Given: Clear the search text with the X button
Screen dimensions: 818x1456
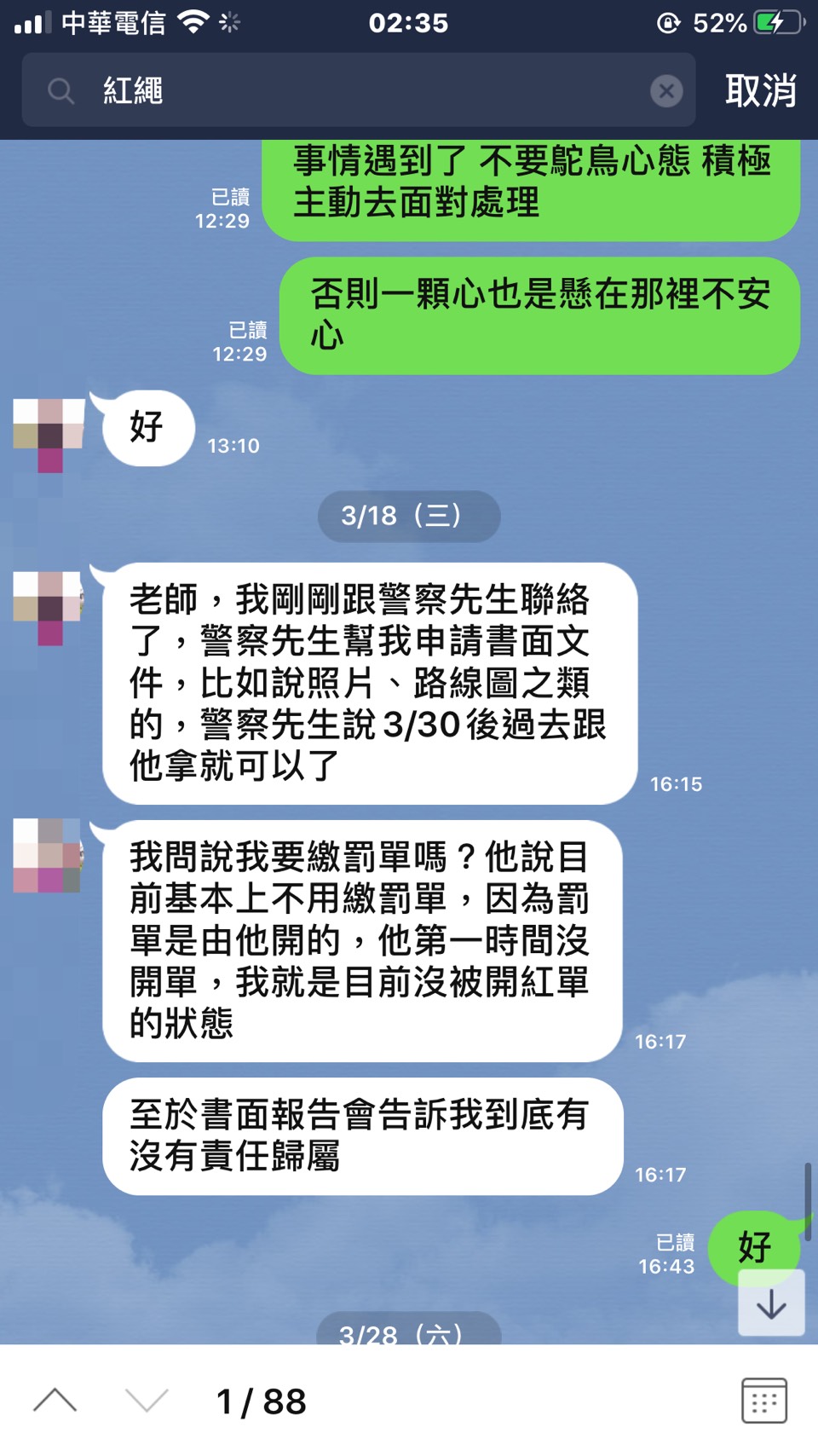Looking at the screenshot, I should [666, 90].
